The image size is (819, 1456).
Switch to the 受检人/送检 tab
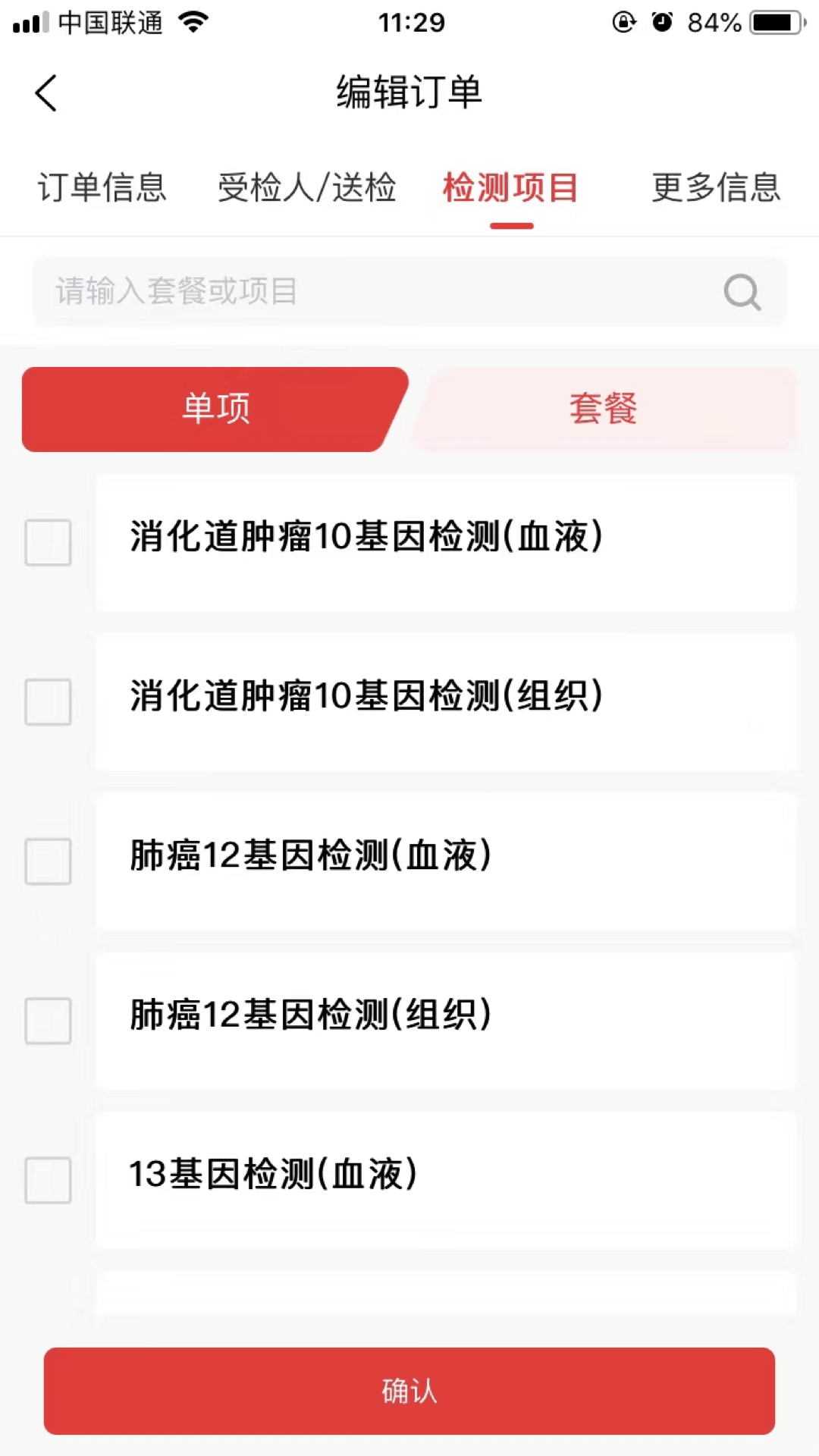pos(306,189)
